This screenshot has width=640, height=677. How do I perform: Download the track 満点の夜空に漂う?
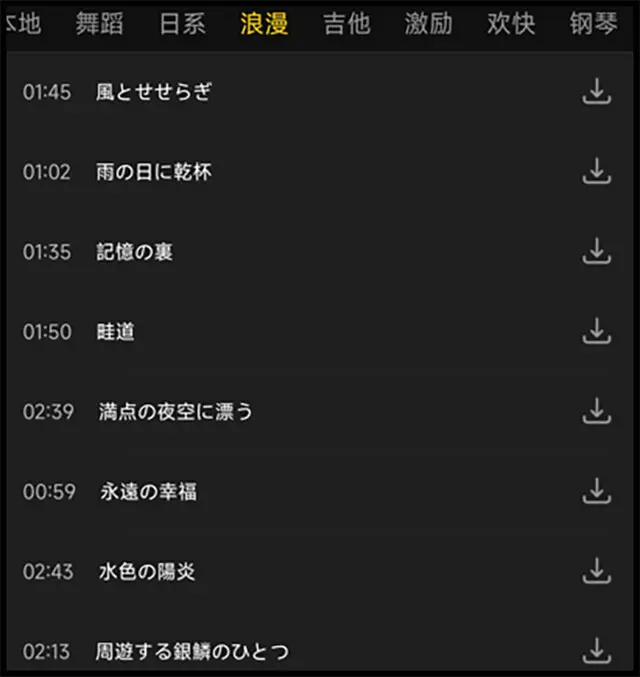point(596,411)
